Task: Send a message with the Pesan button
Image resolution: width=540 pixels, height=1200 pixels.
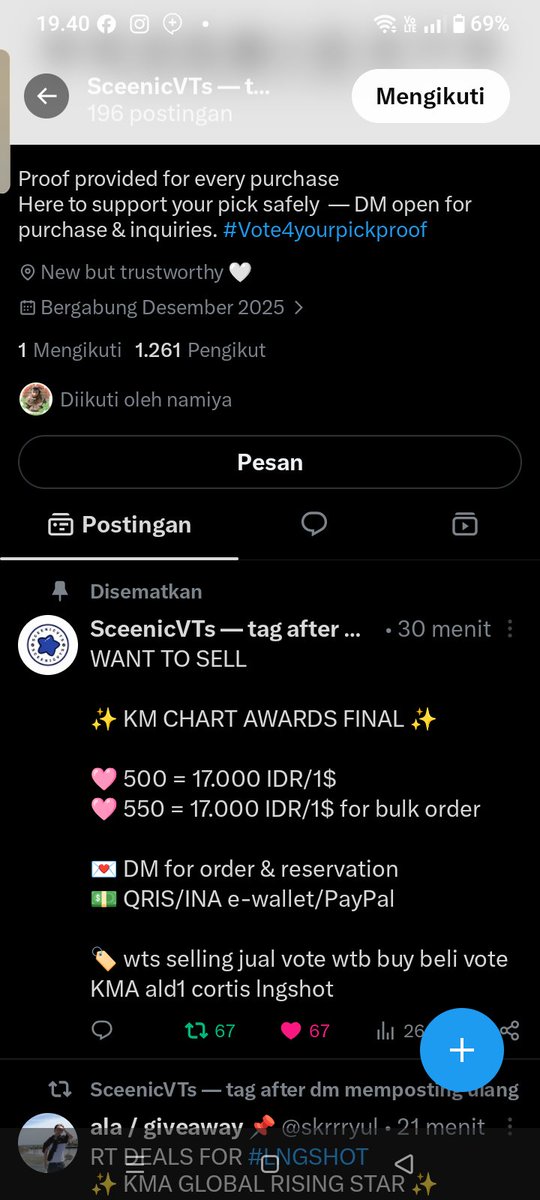Action: [x=270, y=463]
